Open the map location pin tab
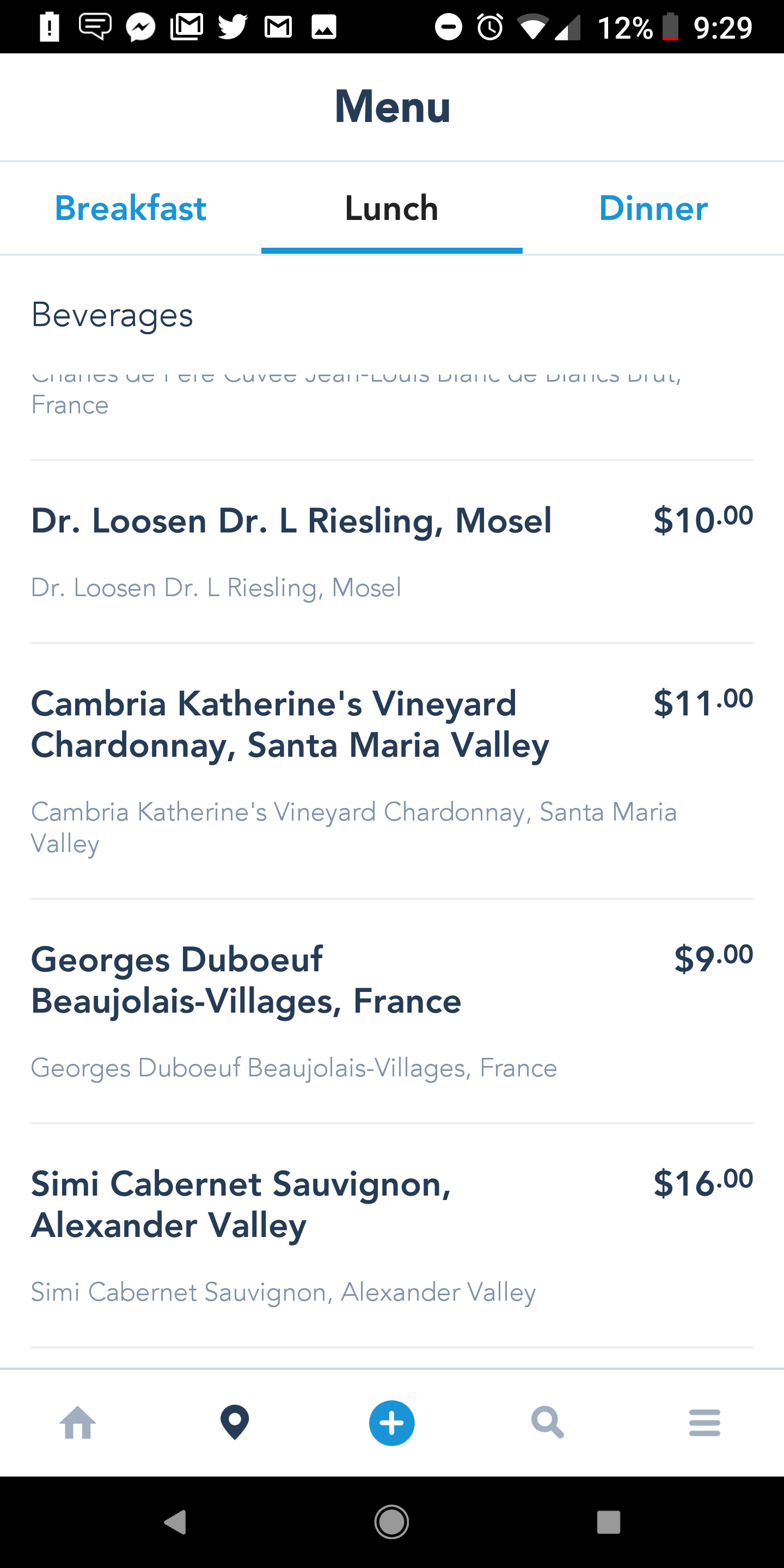784x1568 pixels. [235, 1423]
